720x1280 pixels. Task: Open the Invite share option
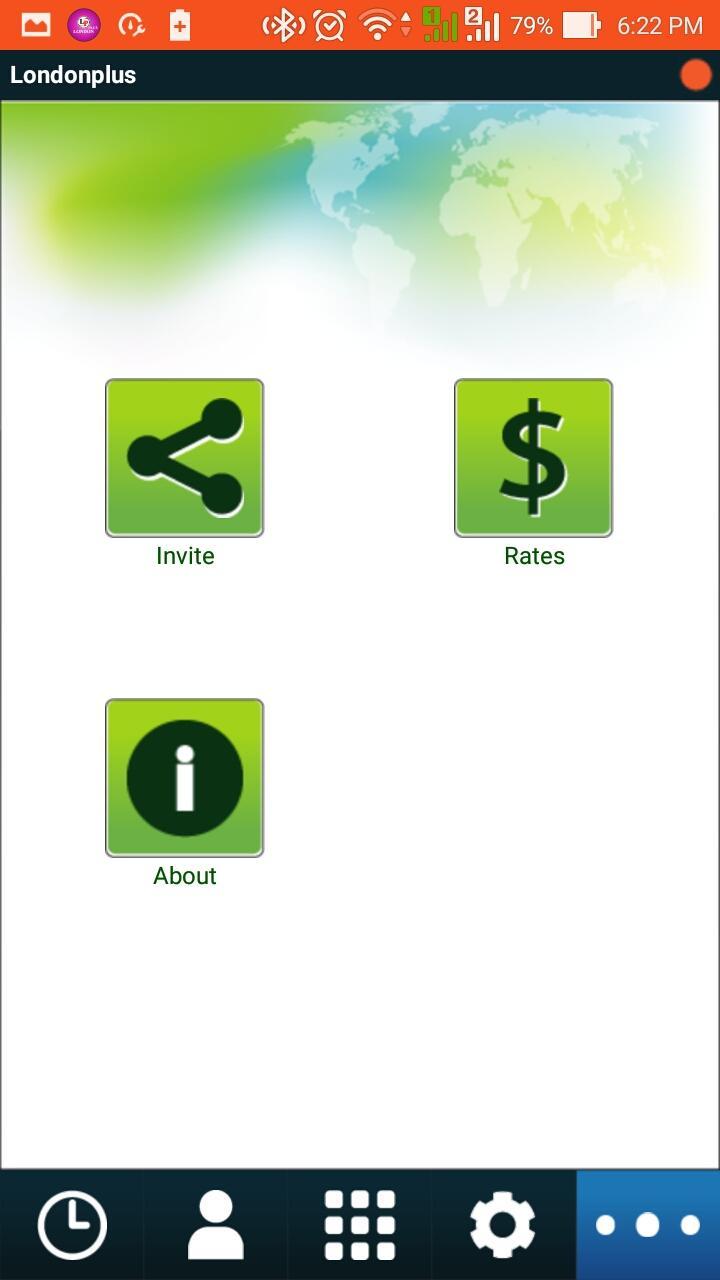coord(184,458)
